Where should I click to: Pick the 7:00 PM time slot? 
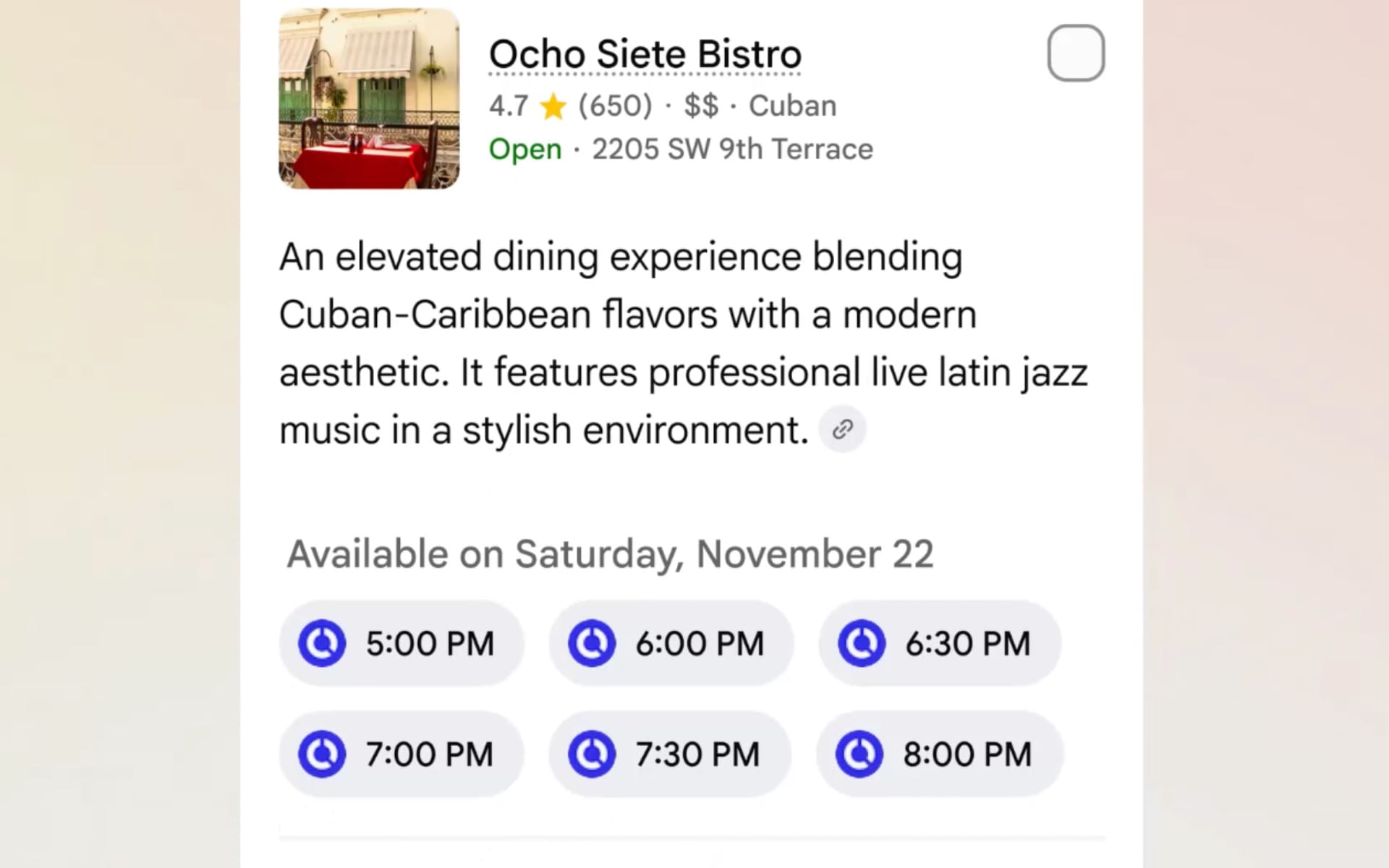point(401,754)
